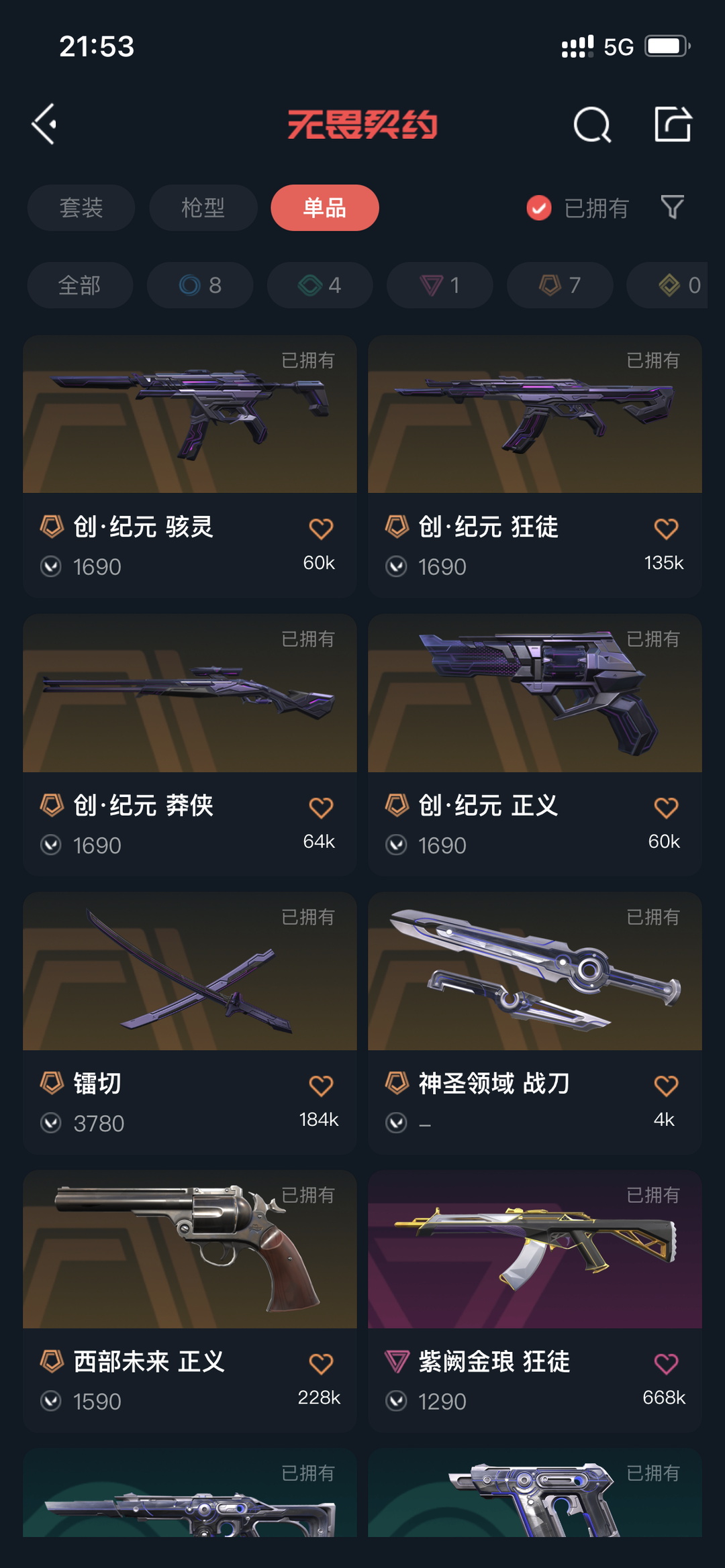Filter by the orange tier showing 7
The width and height of the screenshot is (725, 1568).
559,285
